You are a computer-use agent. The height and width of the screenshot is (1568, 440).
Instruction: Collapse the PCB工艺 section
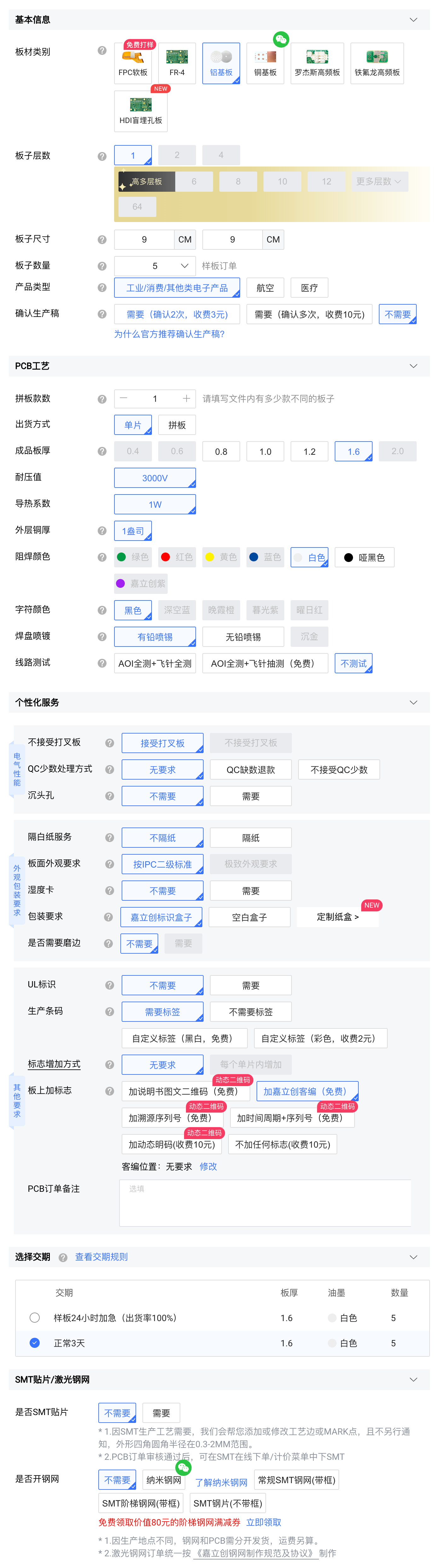click(x=413, y=366)
